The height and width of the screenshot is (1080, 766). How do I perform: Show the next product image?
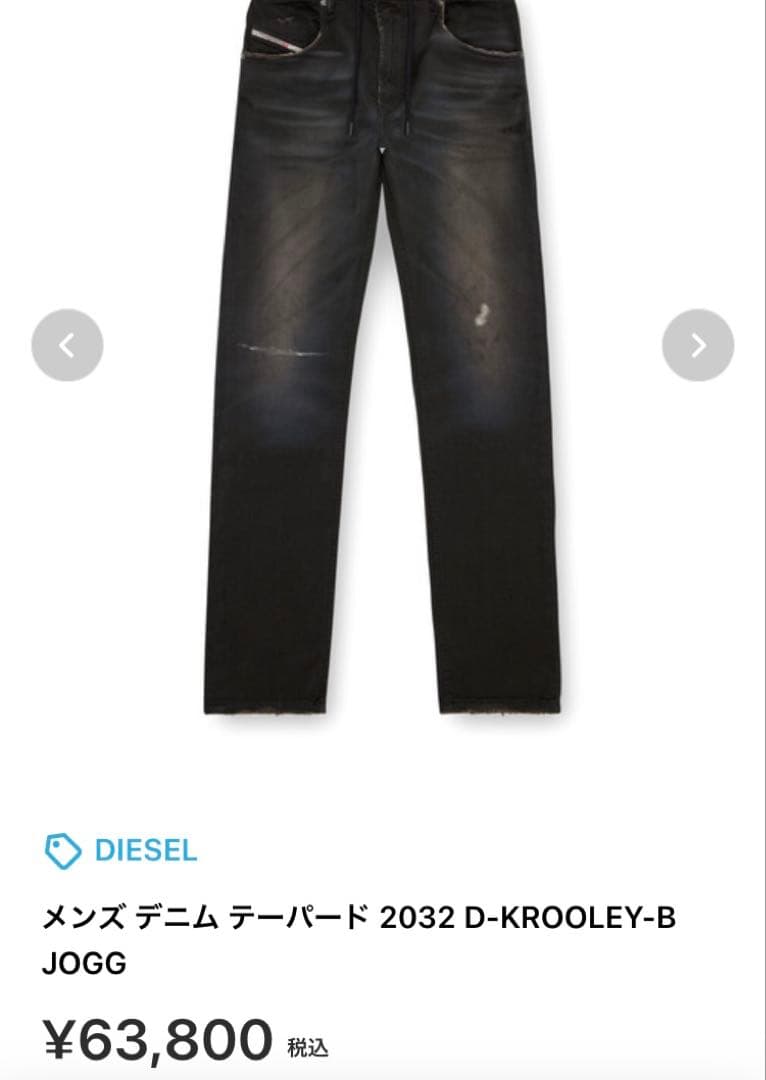click(x=698, y=345)
